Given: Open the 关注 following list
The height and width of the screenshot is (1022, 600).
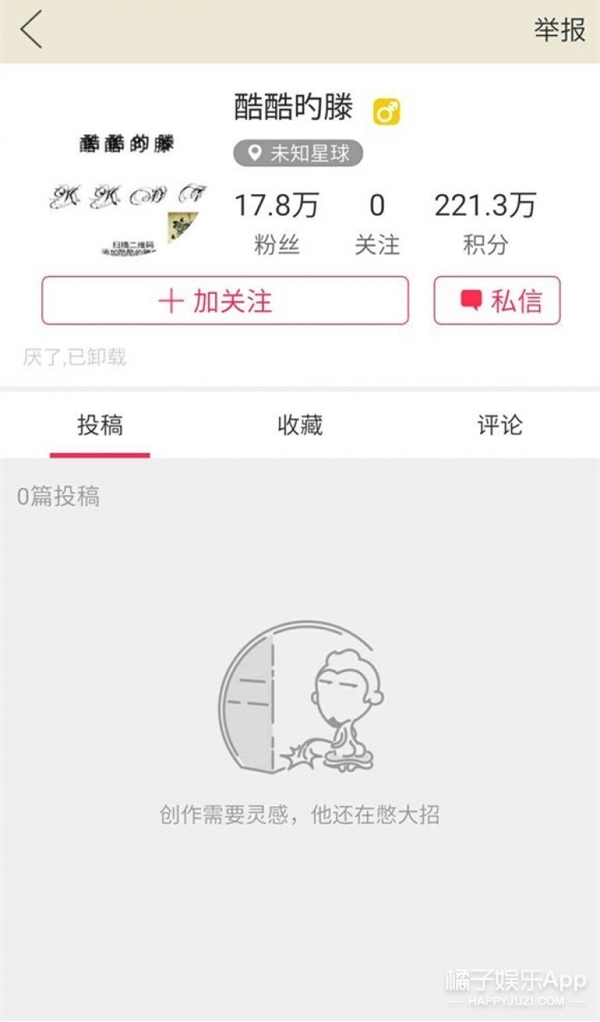Looking at the screenshot, I should click(377, 223).
